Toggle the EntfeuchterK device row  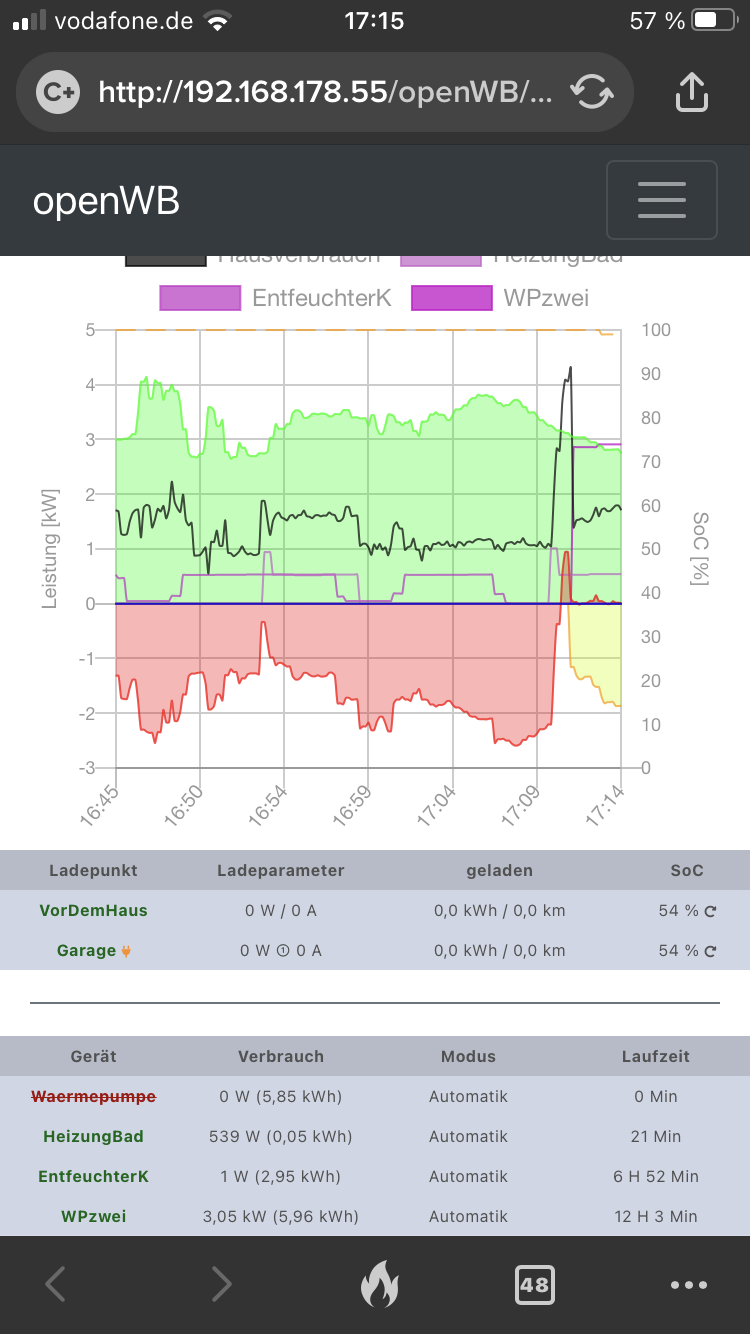[93, 1176]
